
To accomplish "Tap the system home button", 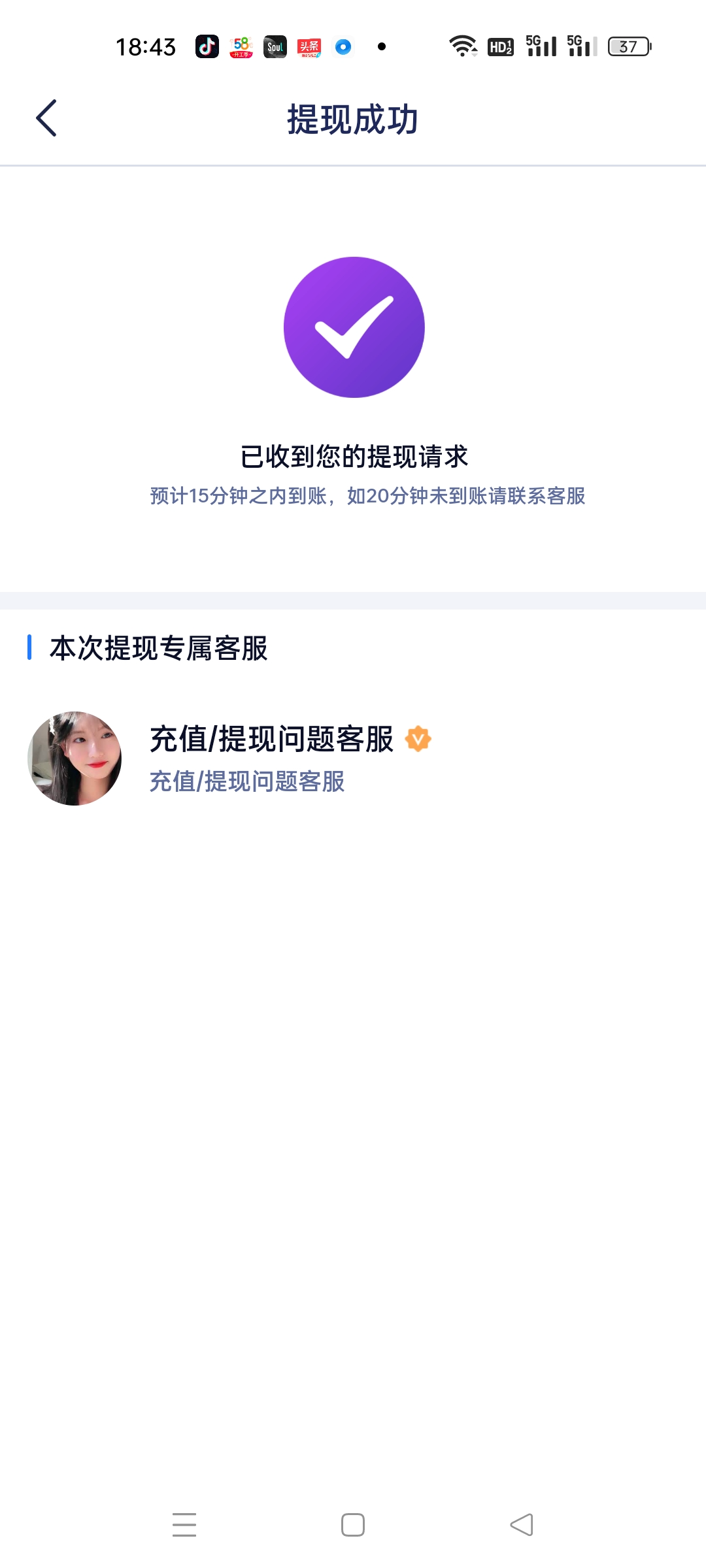I will (x=353, y=1525).
